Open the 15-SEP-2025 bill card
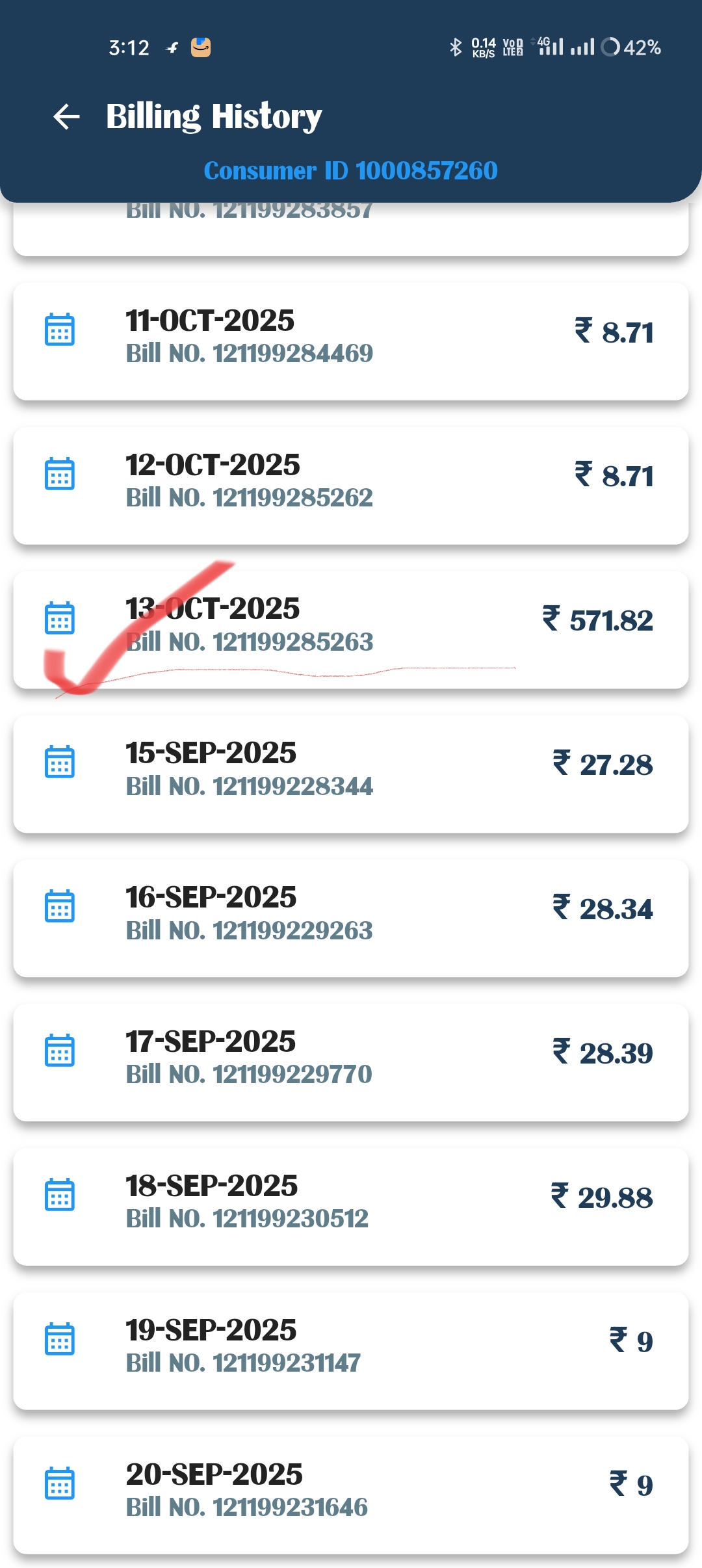Image resolution: width=702 pixels, height=1568 pixels. (351, 774)
